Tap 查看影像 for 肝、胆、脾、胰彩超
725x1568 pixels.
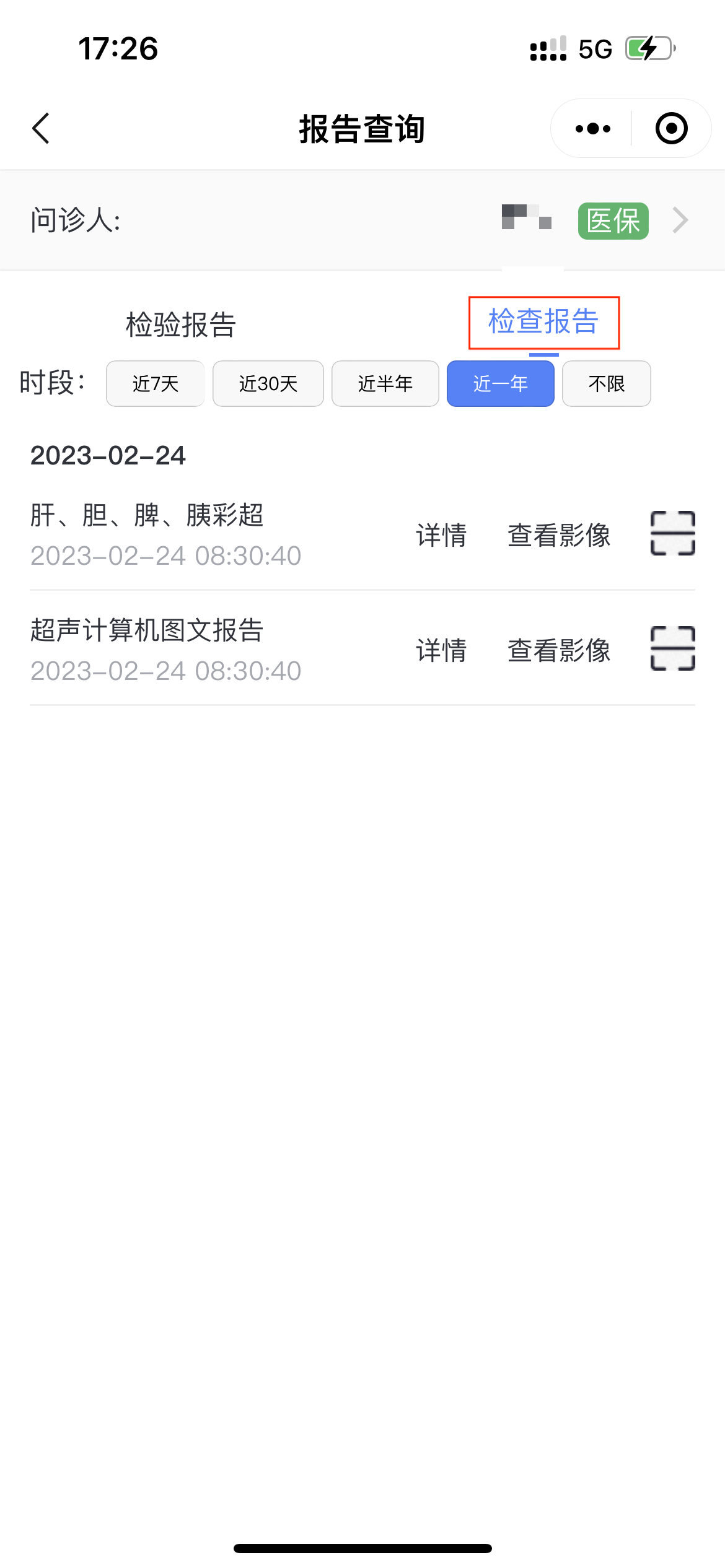click(559, 535)
